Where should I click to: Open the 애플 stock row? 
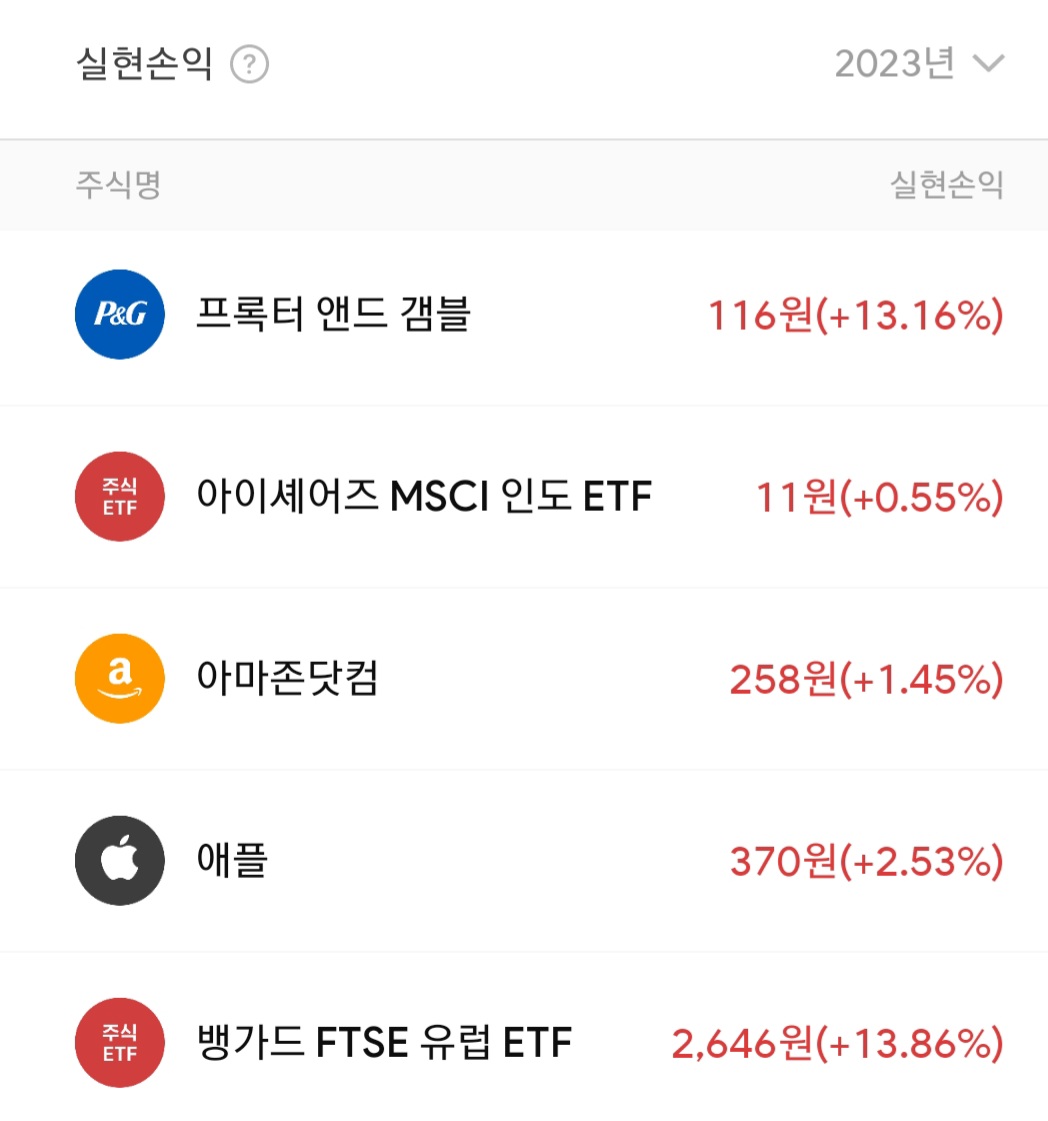point(524,861)
